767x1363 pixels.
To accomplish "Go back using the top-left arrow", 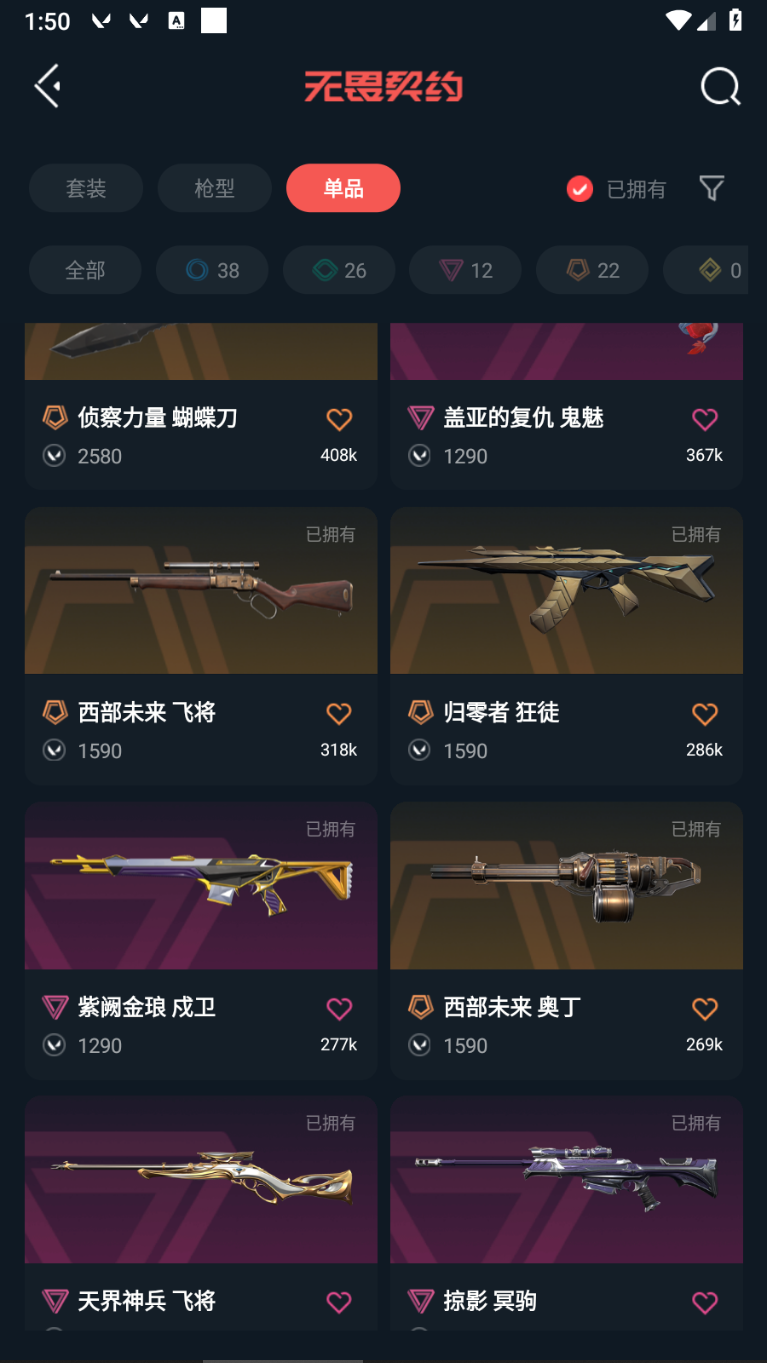I will 47,86.
